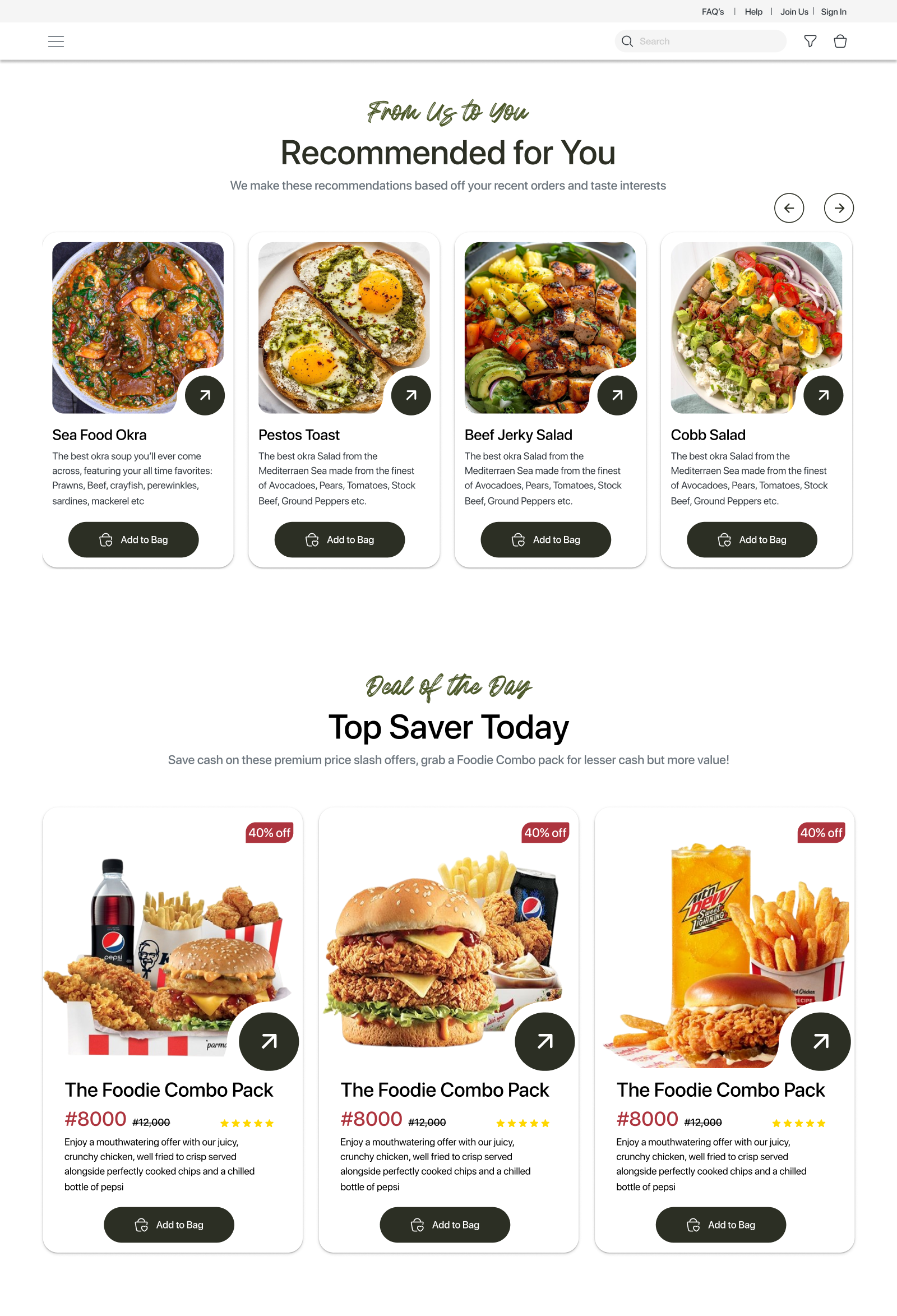897x1316 pixels.
Task: Add Beef Jerky Salad to bag
Action: [x=546, y=539]
